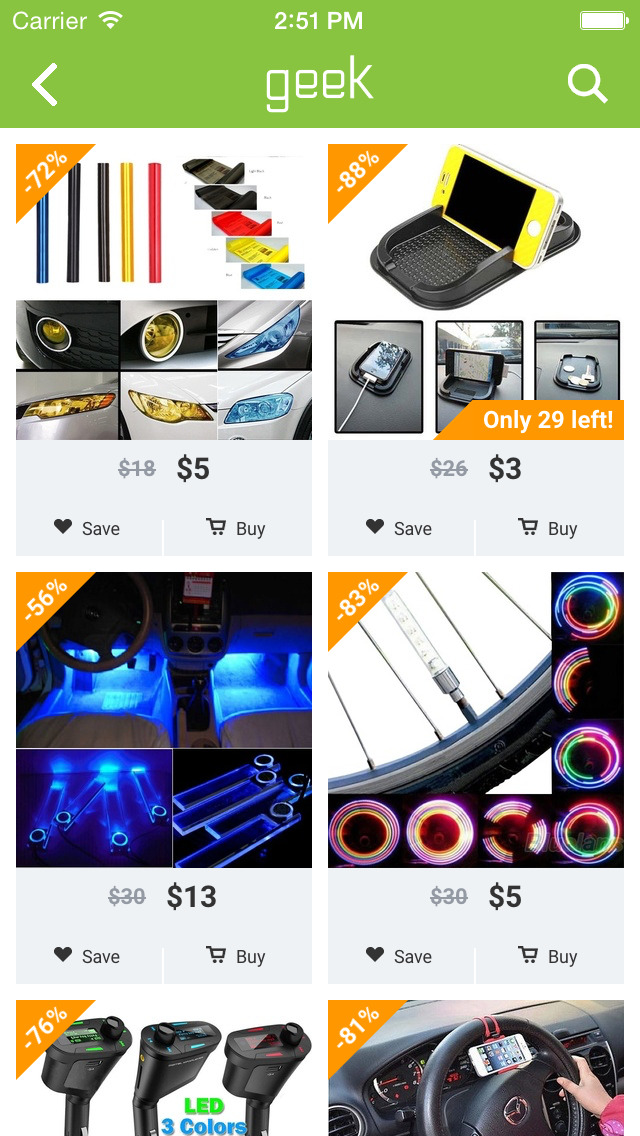
Task: Buy the $13 blue interior lights item
Action: [x=237, y=956]
